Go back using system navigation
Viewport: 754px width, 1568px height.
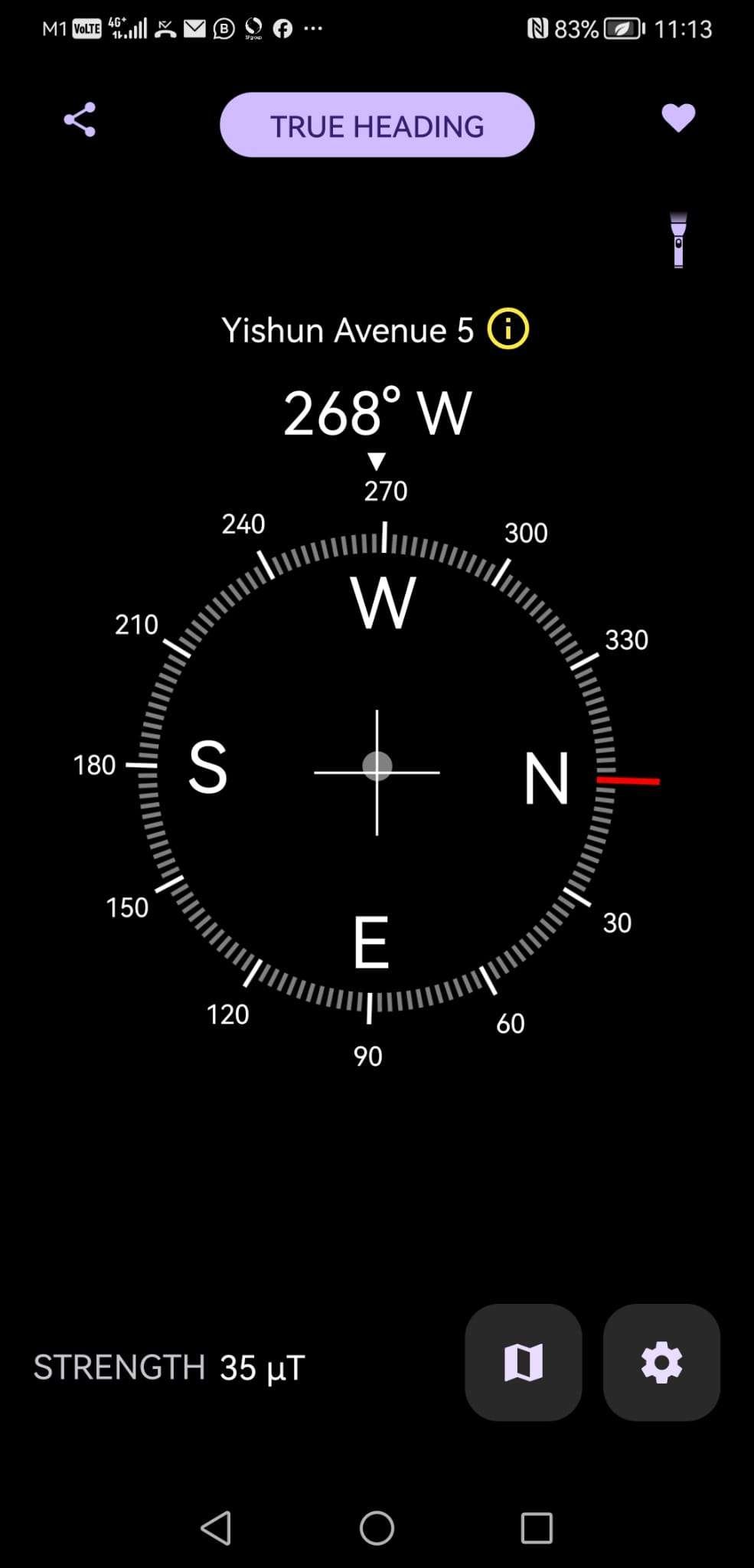[x=216, y=1527]
